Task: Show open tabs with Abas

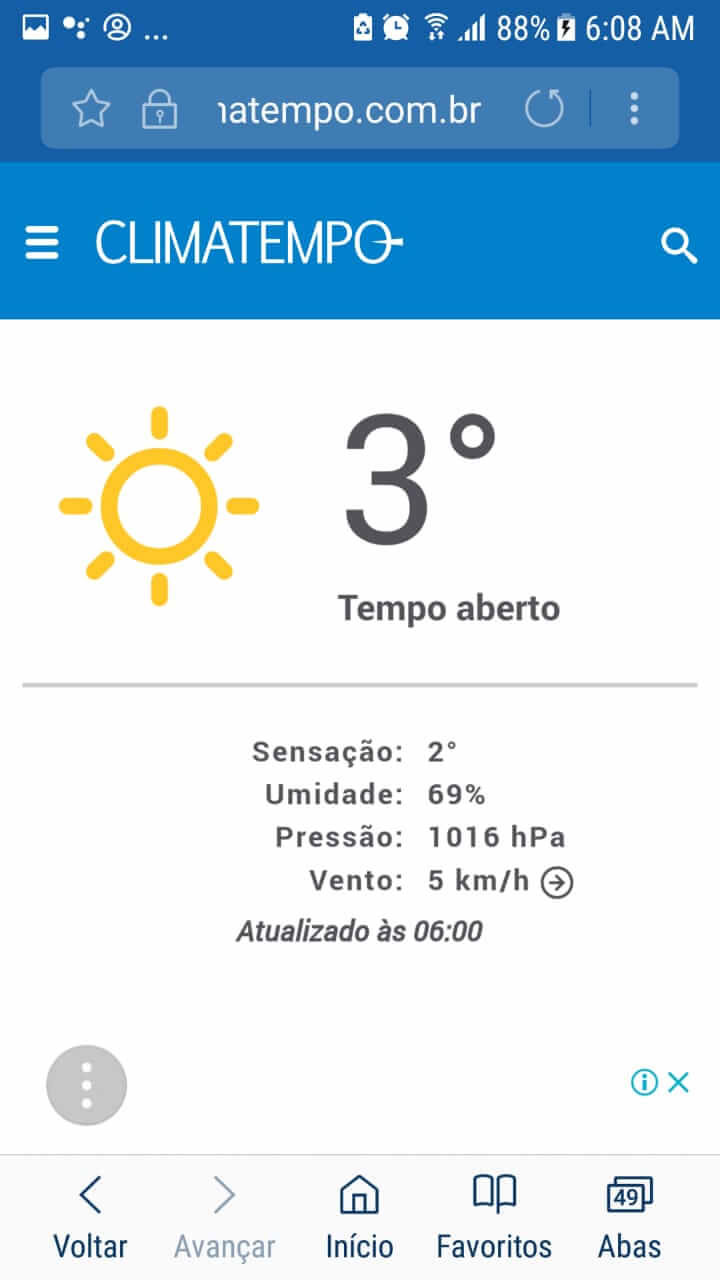Action: (x=629, y=1217)
